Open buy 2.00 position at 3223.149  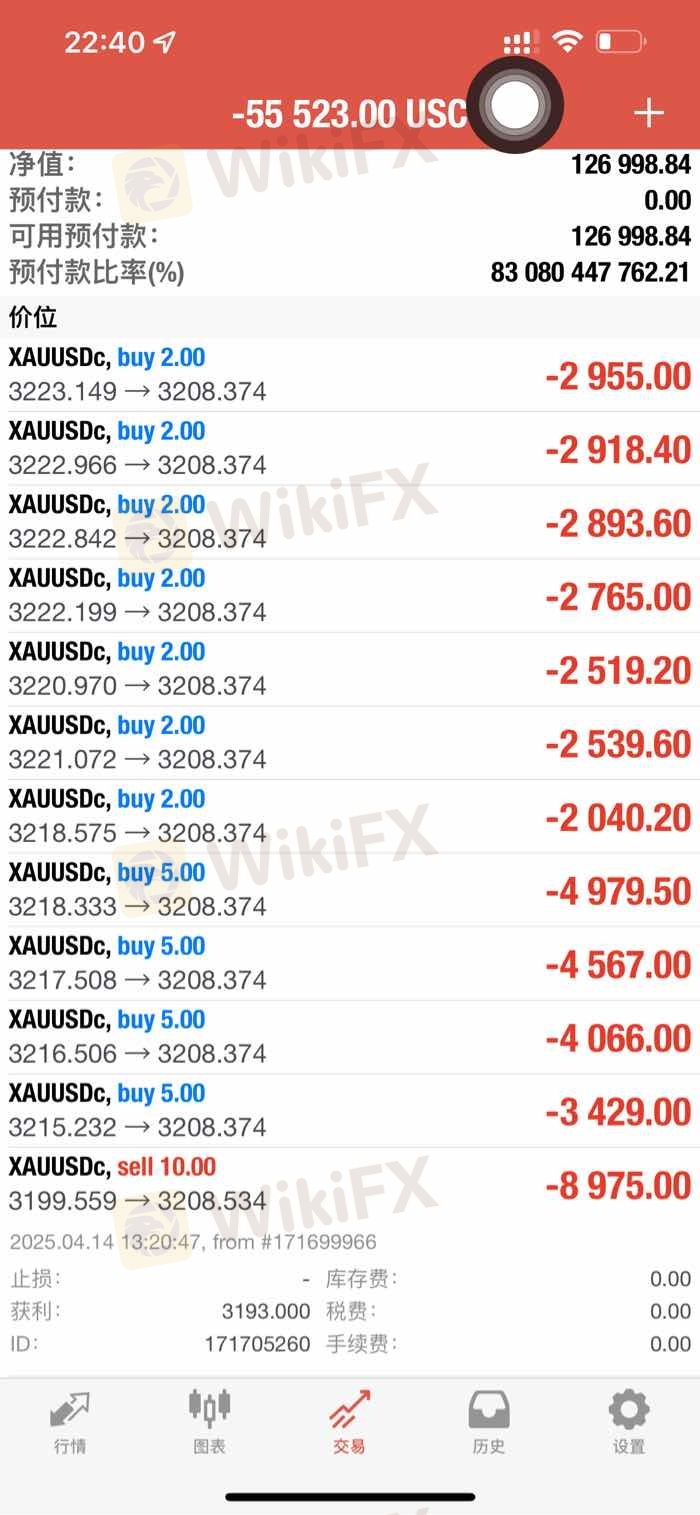pyautogui.click(x=350, y=375)
